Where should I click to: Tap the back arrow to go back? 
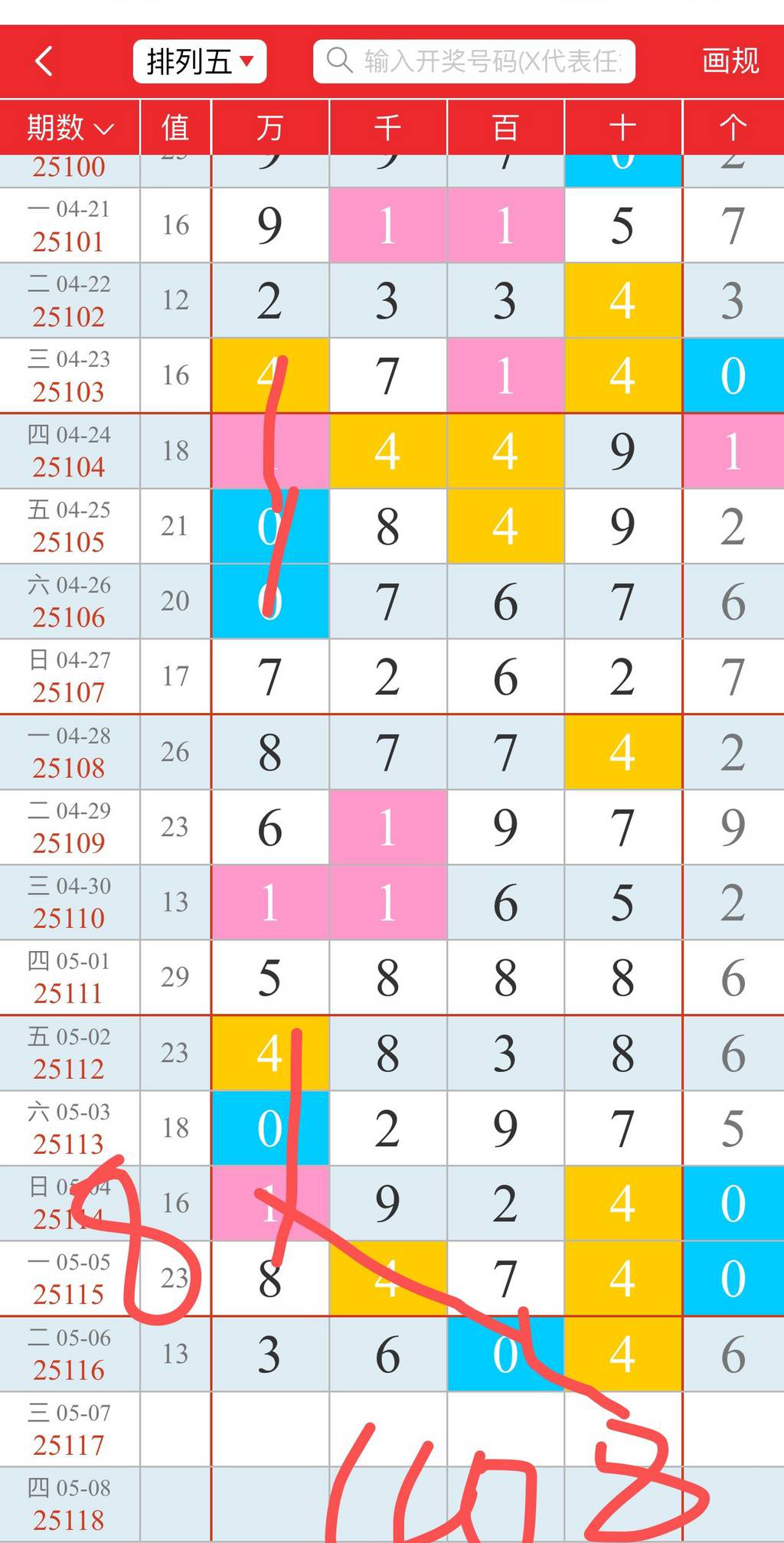(x=44, y=62)
